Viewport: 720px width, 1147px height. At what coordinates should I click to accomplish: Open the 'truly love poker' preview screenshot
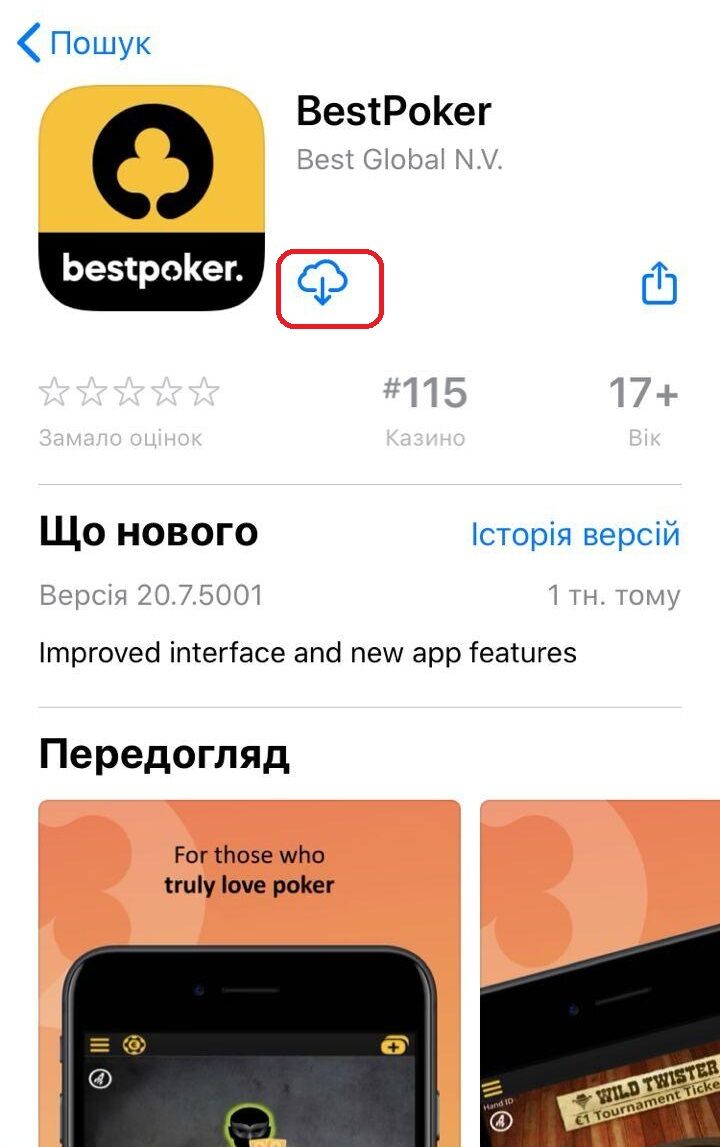click(x=249, y=975)
